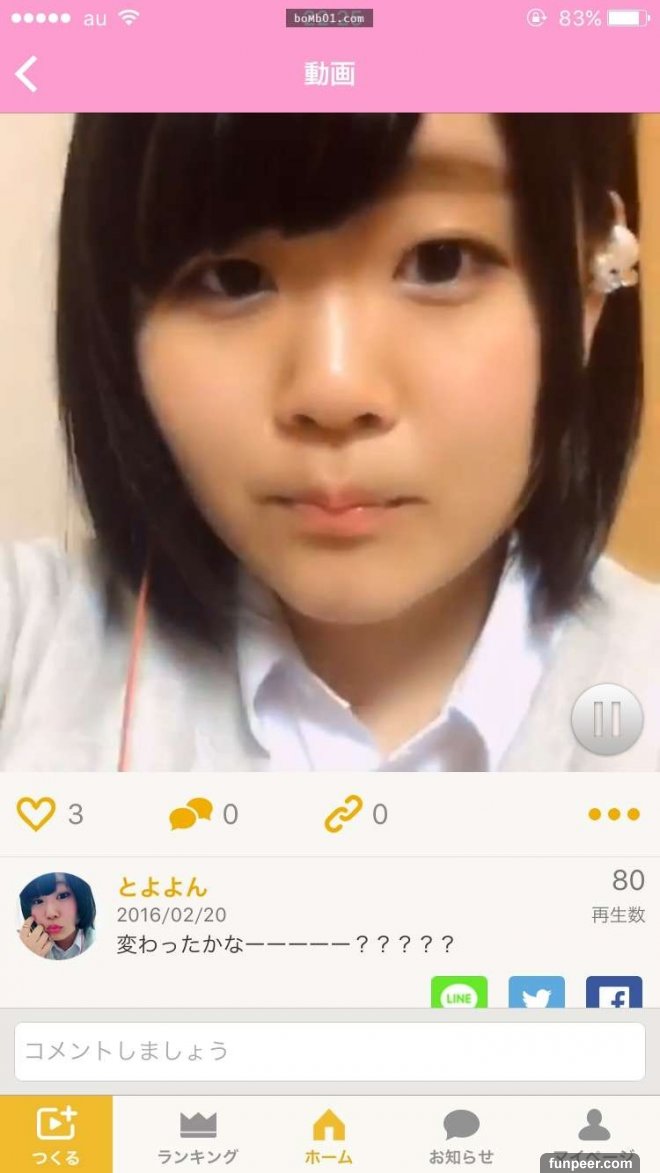Viewport: 660px width, 1173px height.
Task: Like this video with the heart icon
Action: coord(36,814)
